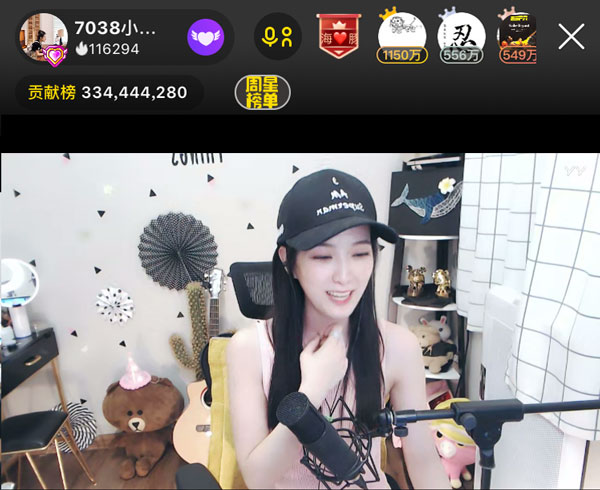Image resolution: width=600 pixels, height=490 pixels.
Task: Follow the streamer with the purple heart
Action: pyautogui.click(x=206, y=38)
